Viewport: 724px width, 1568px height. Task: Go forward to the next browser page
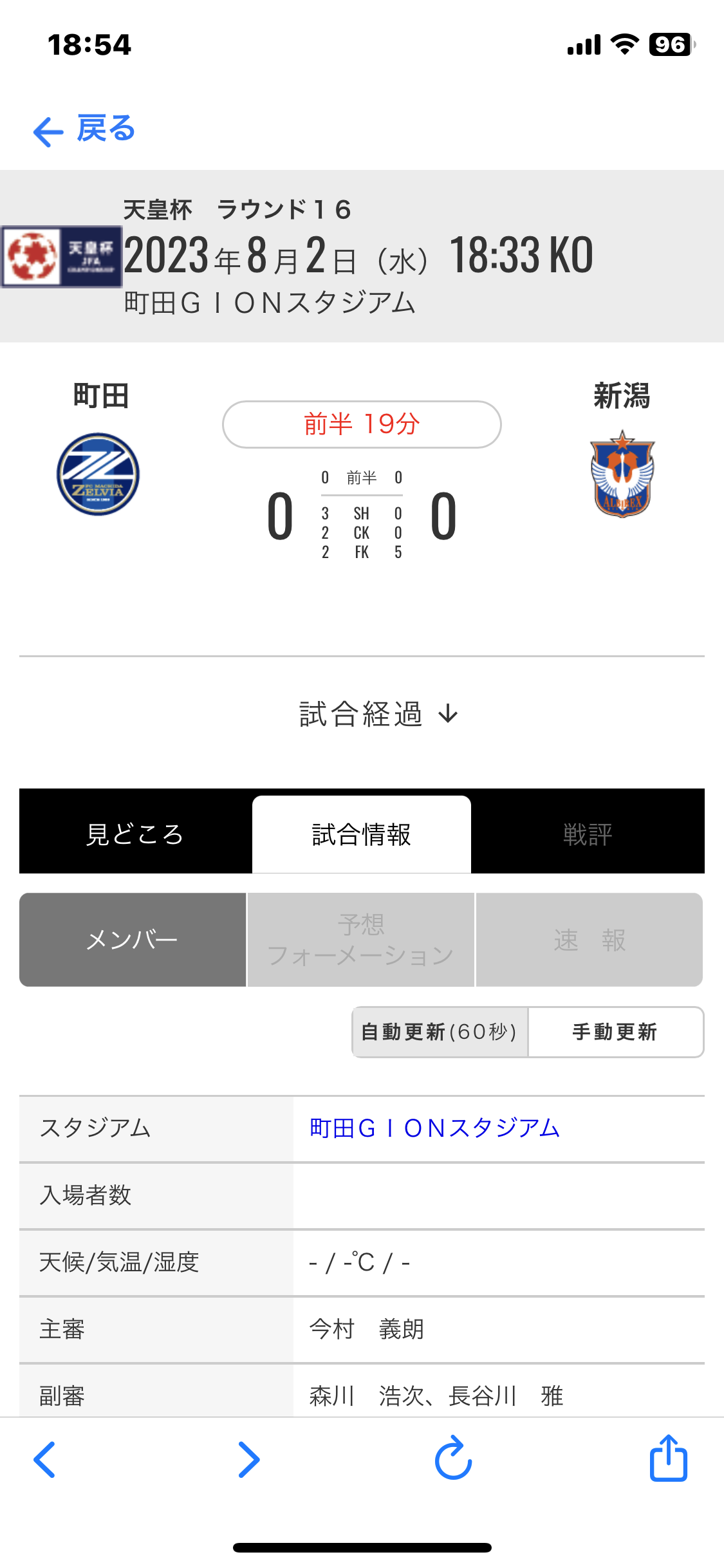tap(248, 1459)
